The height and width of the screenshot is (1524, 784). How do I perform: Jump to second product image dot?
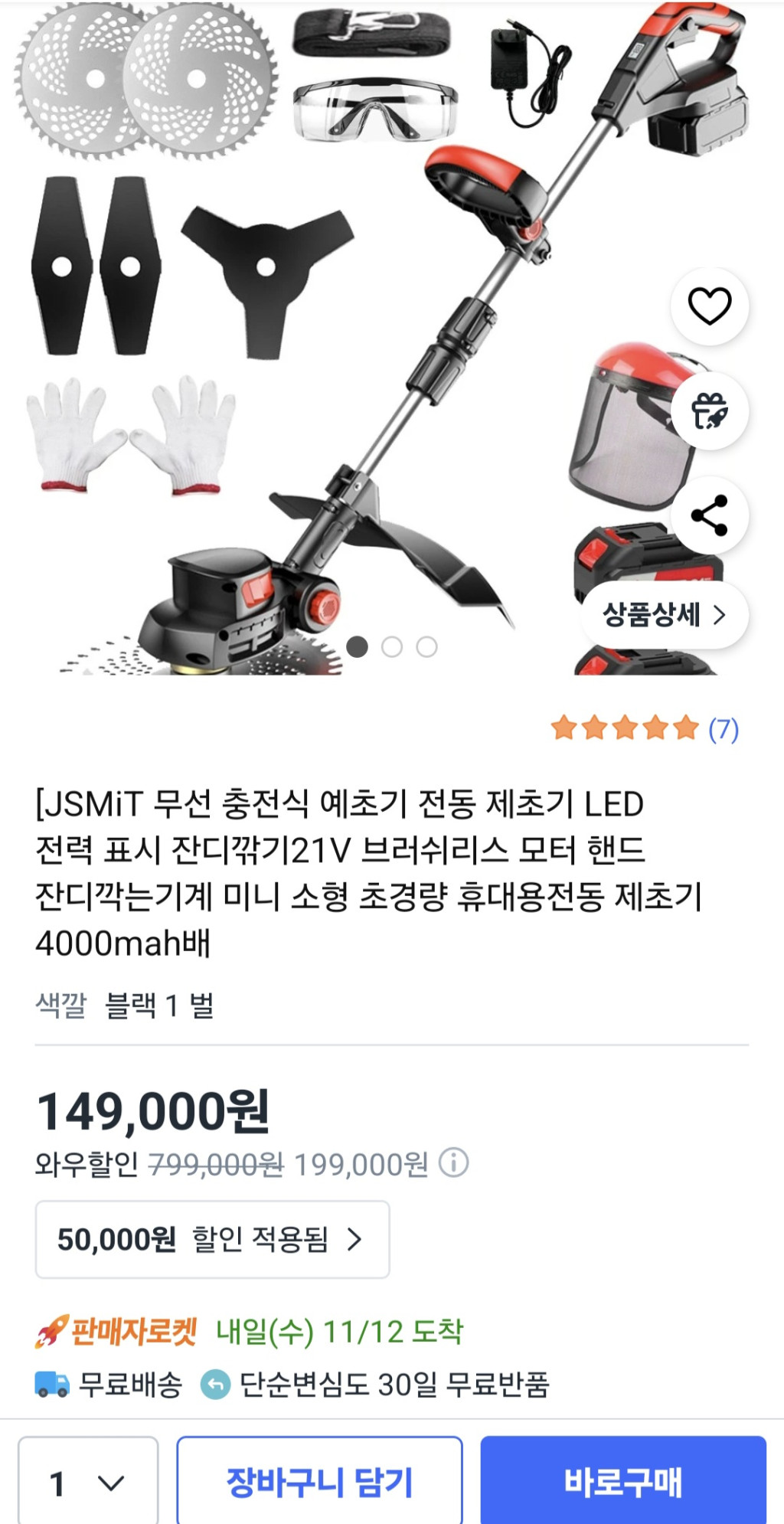coord(392,647)
